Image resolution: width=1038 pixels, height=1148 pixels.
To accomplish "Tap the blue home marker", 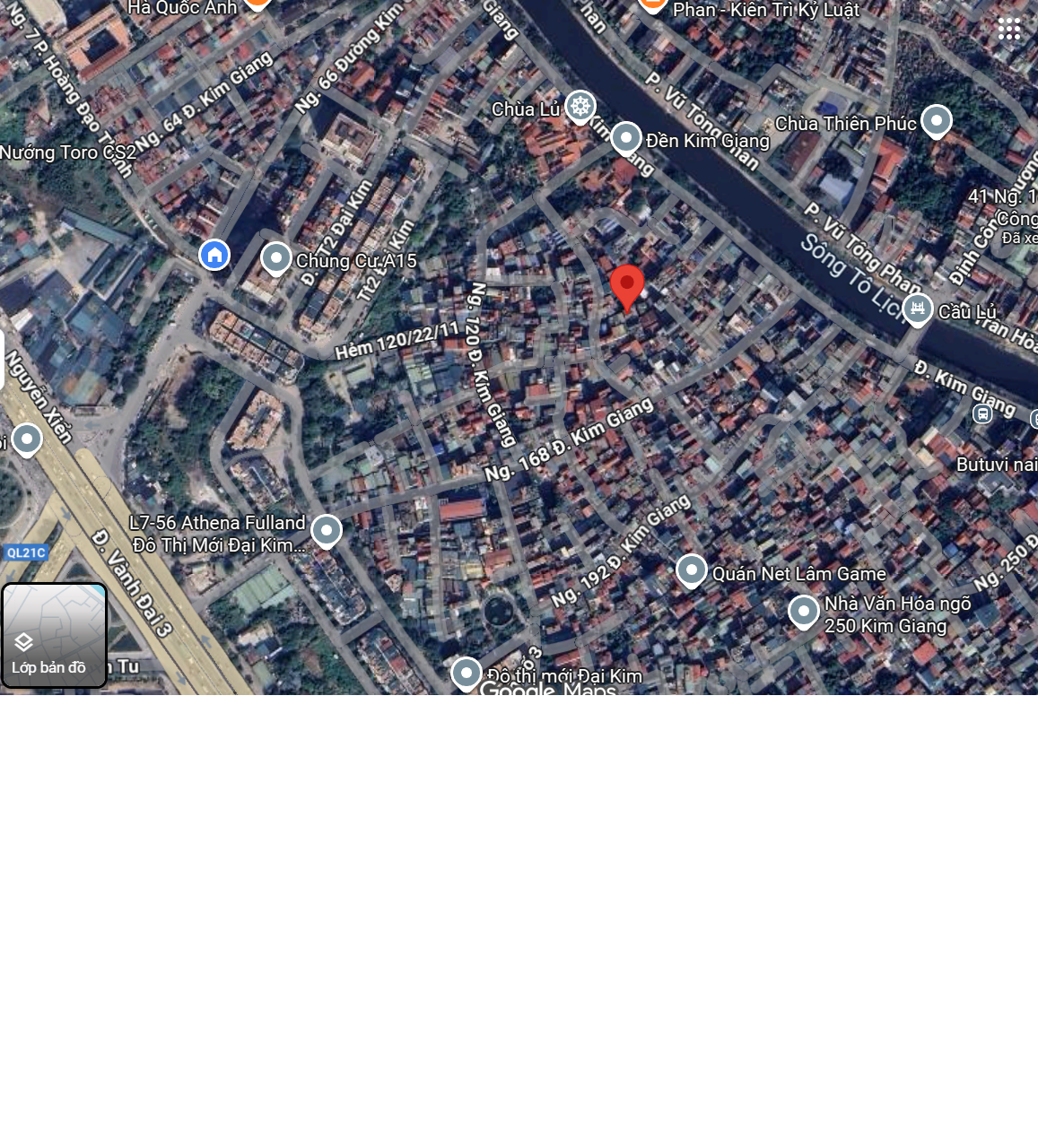I will point(214,255).
